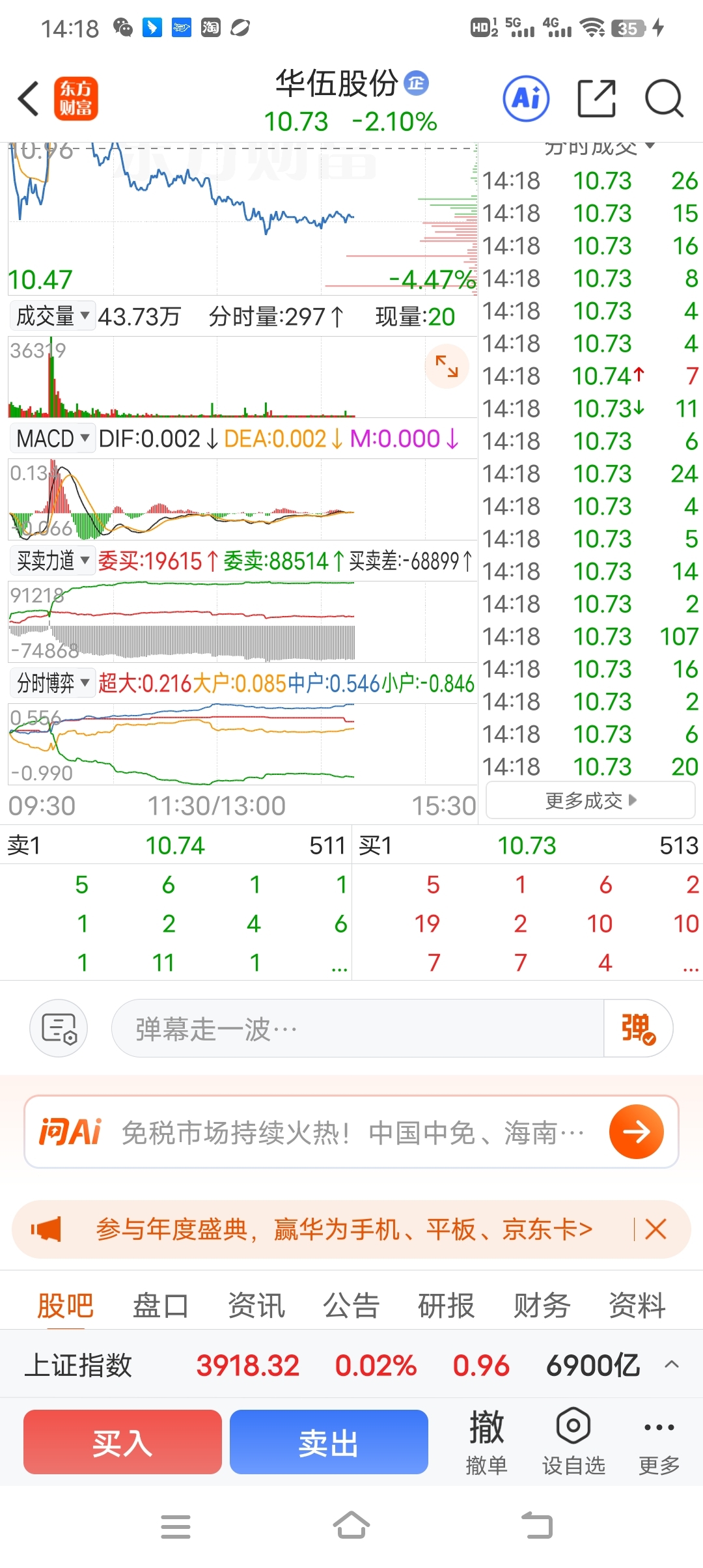This screenshot has width=703, height=1568.
Task: Go back using the top-left arrow
Action: (x=29, y=99)
